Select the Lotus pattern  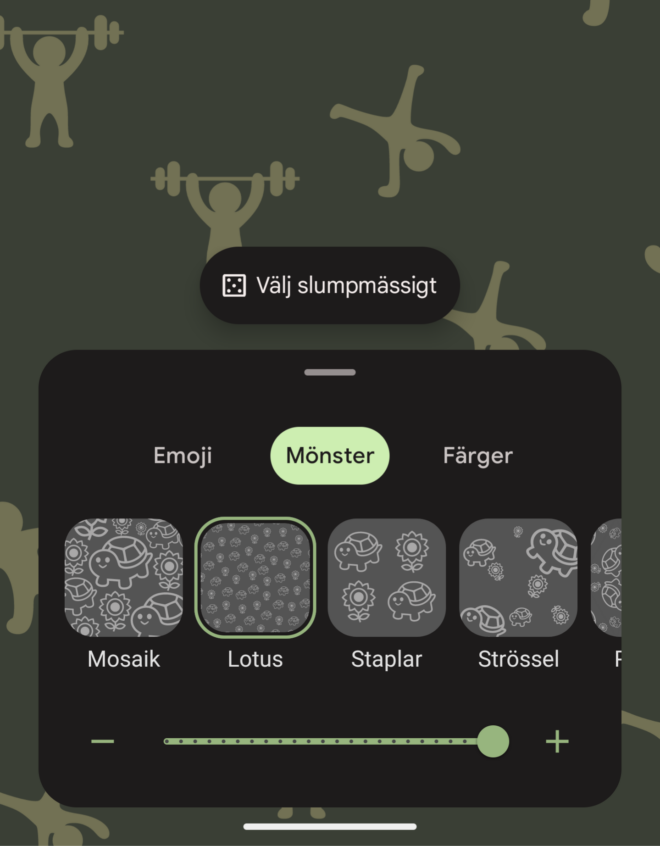click(255, 578)
